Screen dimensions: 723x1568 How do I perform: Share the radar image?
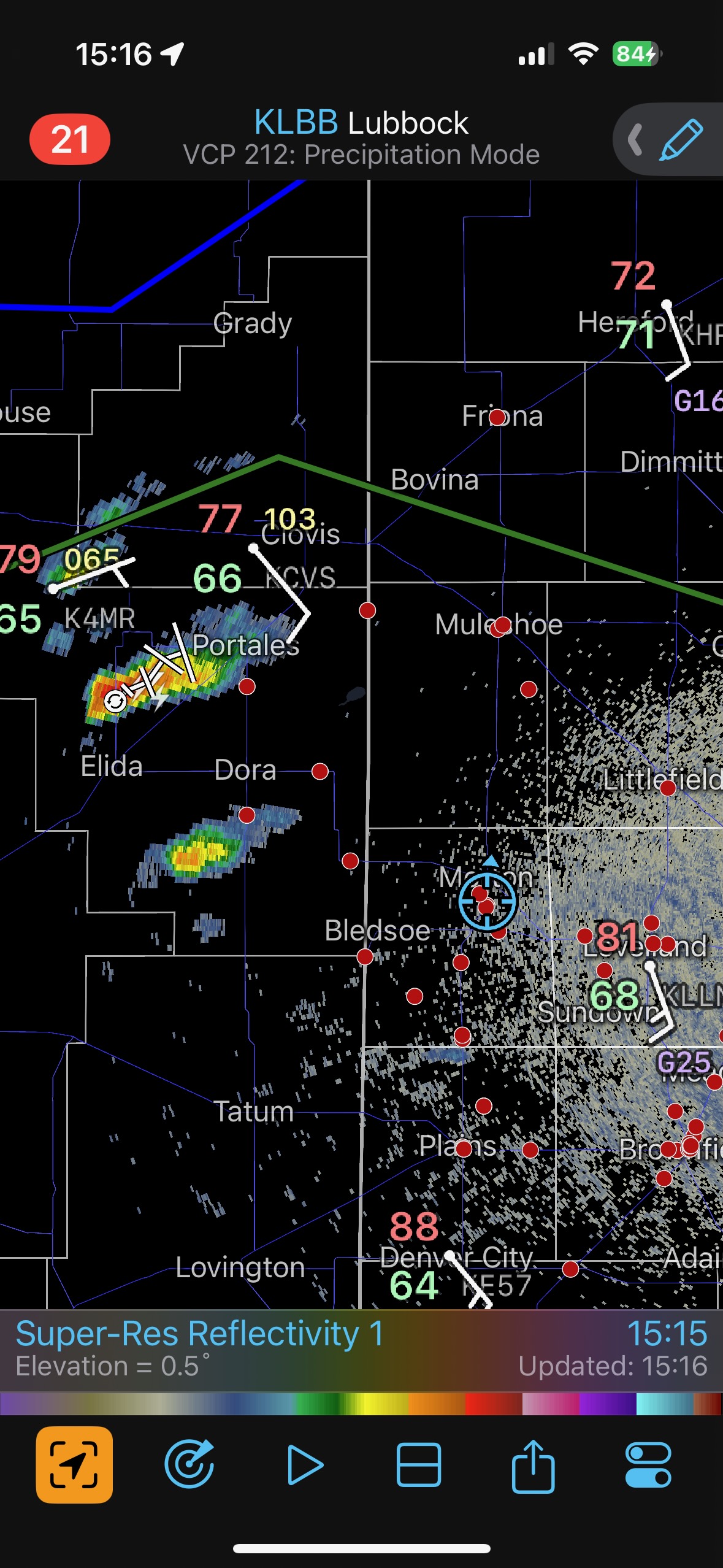tap(533, 1464)
